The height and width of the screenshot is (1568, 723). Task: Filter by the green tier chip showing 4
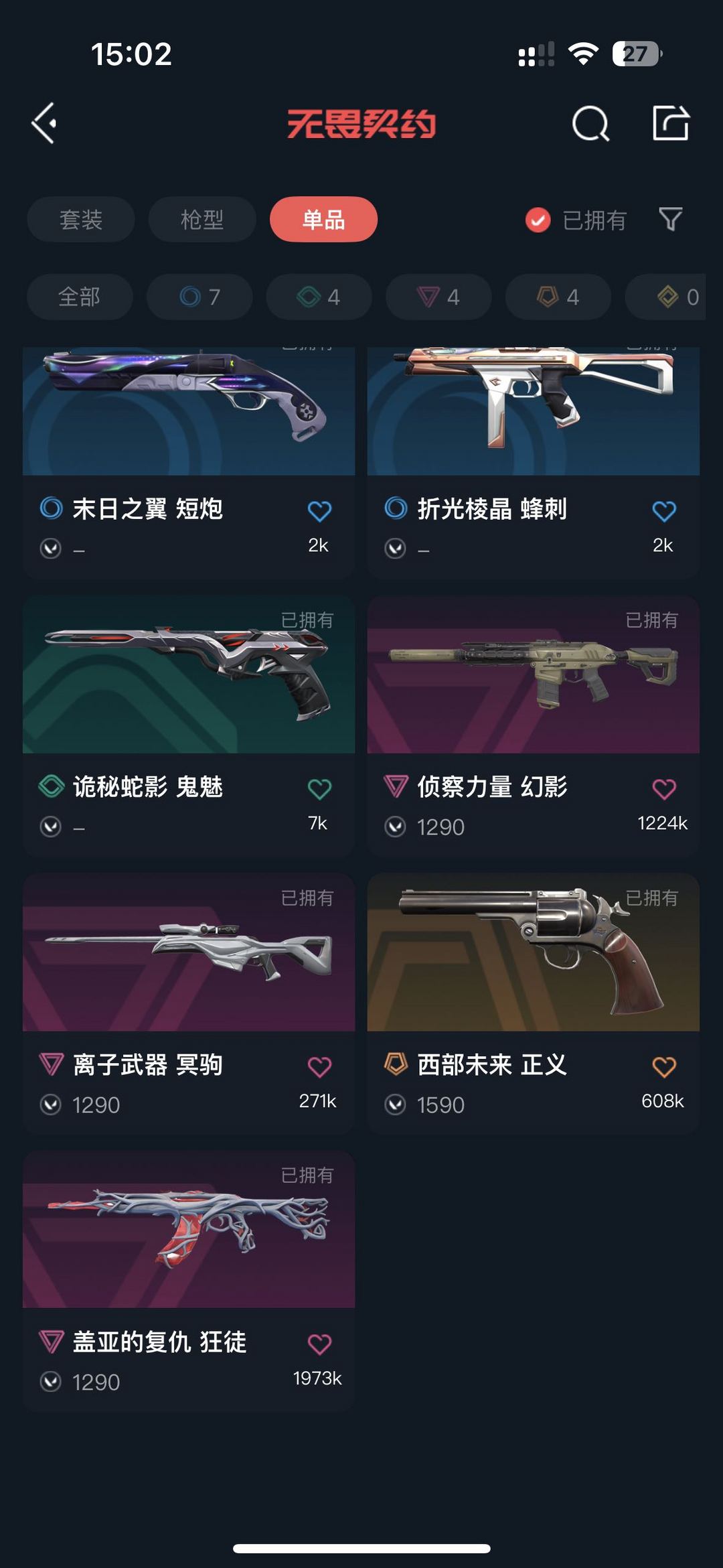pos(319,297)
